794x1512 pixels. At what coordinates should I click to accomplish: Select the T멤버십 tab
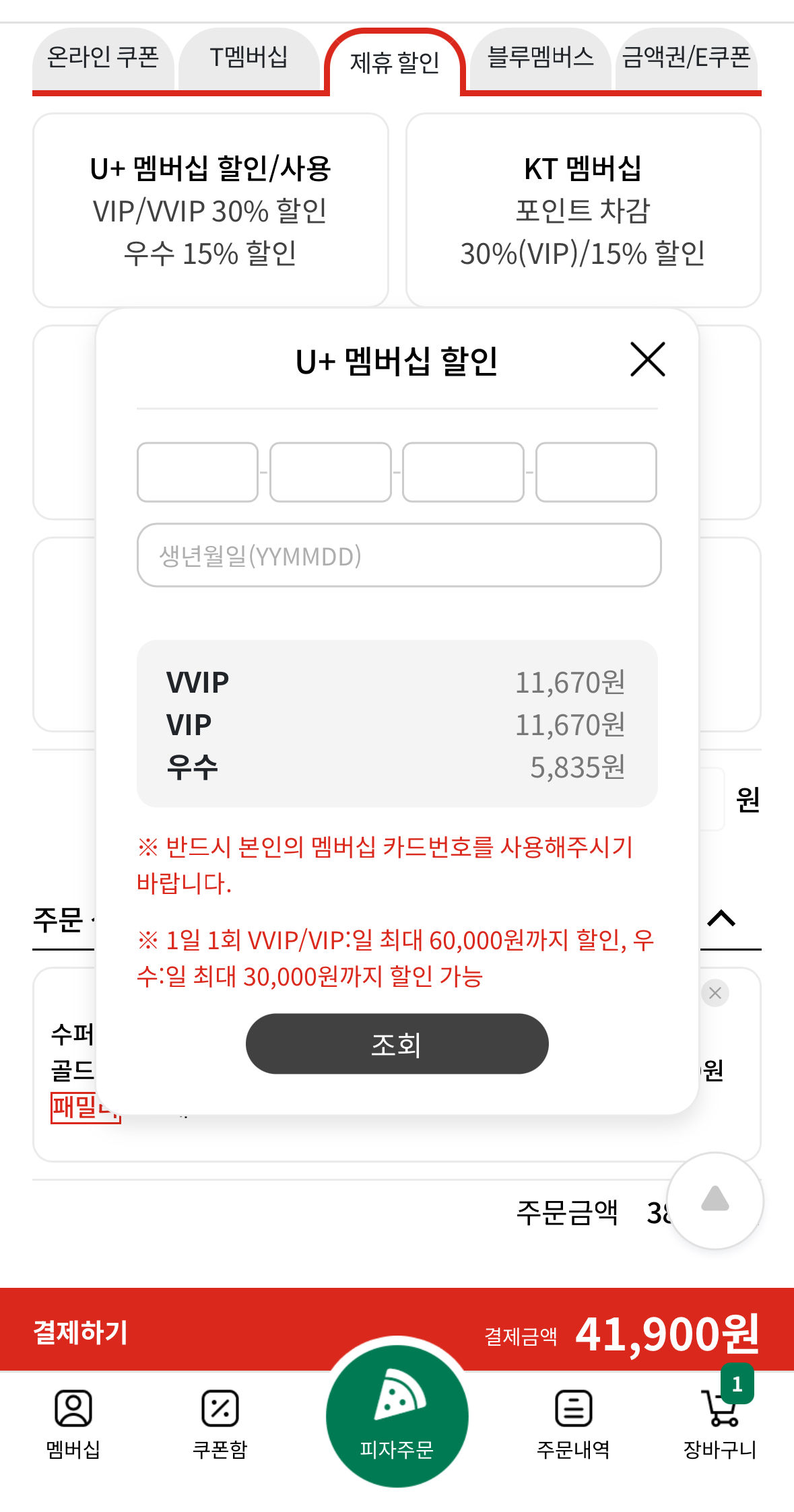(x=249, y=59)
